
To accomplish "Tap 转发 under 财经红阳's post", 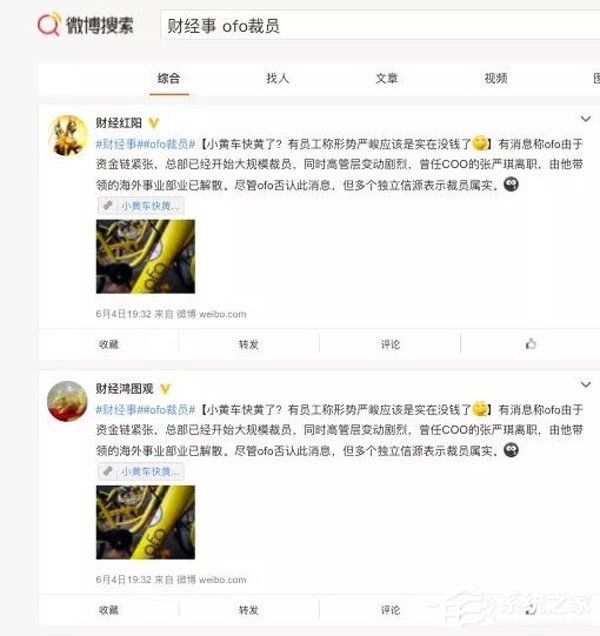I will [249, 344].
